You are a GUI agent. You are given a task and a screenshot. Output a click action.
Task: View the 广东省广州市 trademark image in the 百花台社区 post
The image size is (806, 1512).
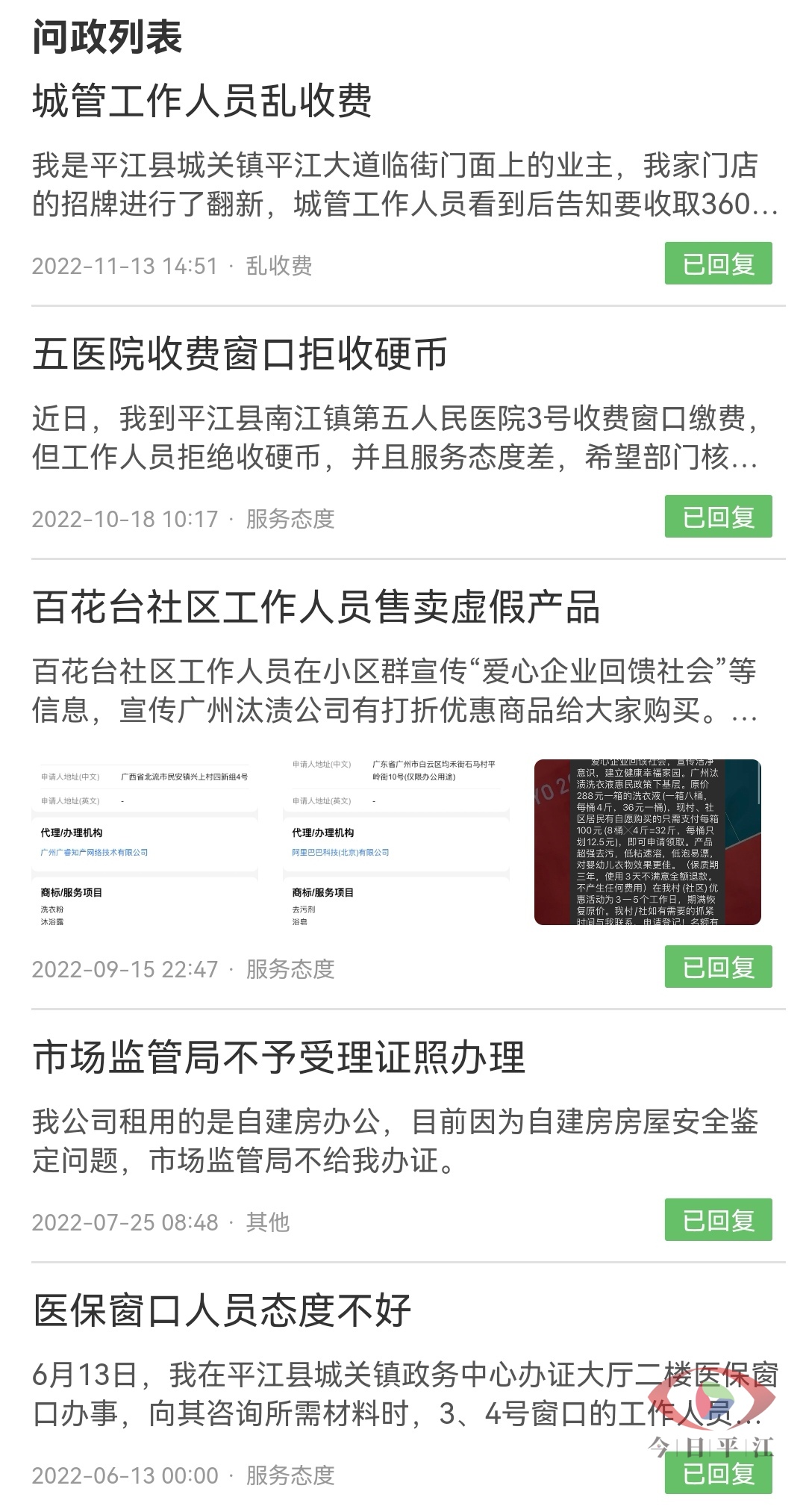point(396,842)
